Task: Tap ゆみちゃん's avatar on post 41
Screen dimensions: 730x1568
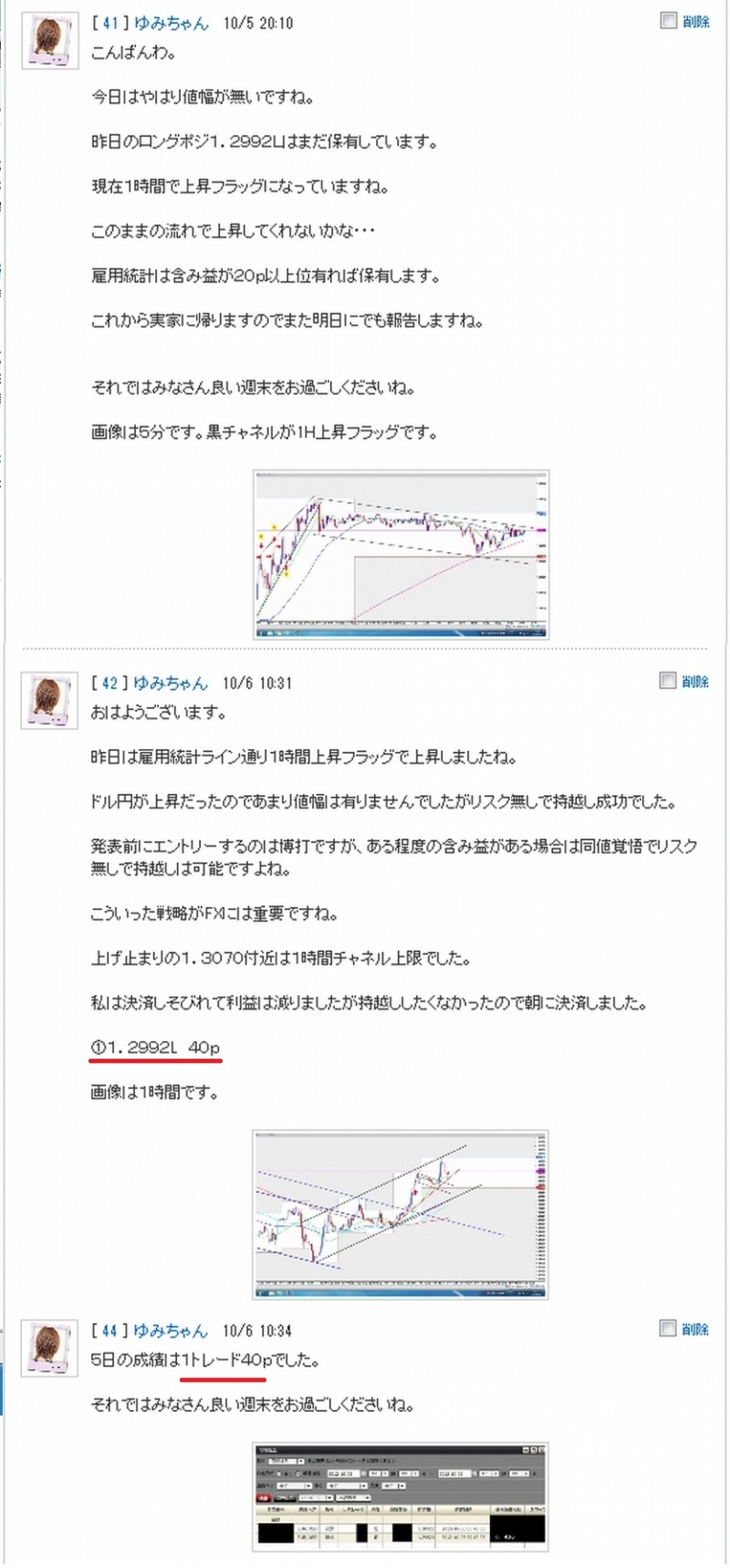Action: click(x=49, y=40)
